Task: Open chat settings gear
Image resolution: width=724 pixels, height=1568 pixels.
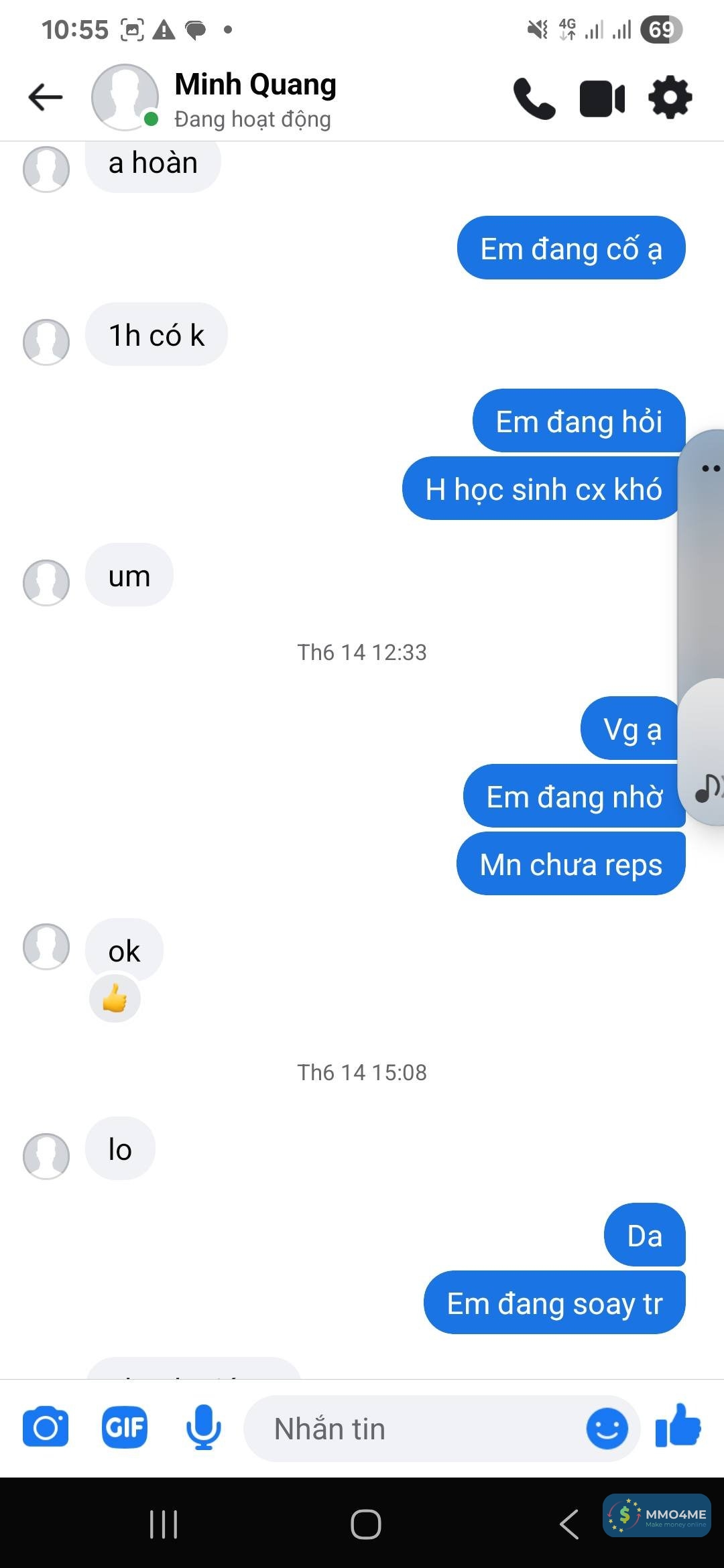Action: 670,98
